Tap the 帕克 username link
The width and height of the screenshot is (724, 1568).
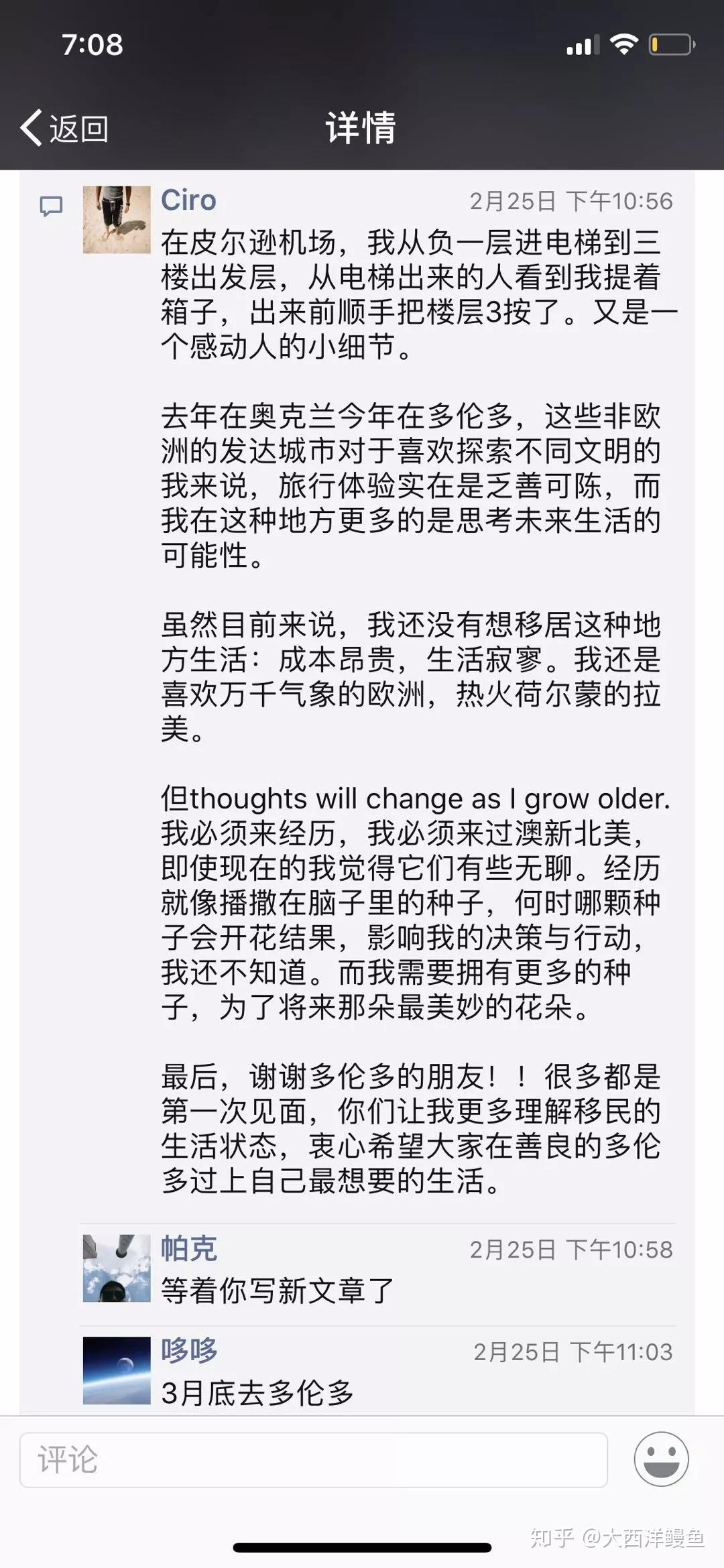pos(188,1249)
